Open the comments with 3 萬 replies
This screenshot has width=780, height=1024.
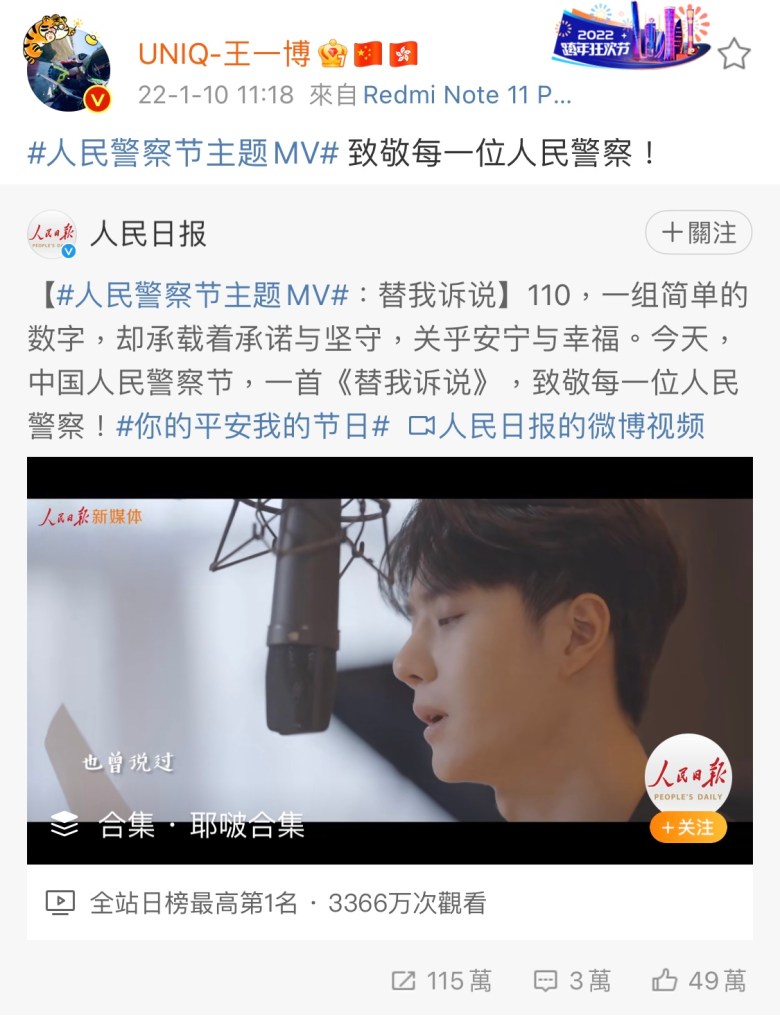pyautogui.click(x=572, y=980)
